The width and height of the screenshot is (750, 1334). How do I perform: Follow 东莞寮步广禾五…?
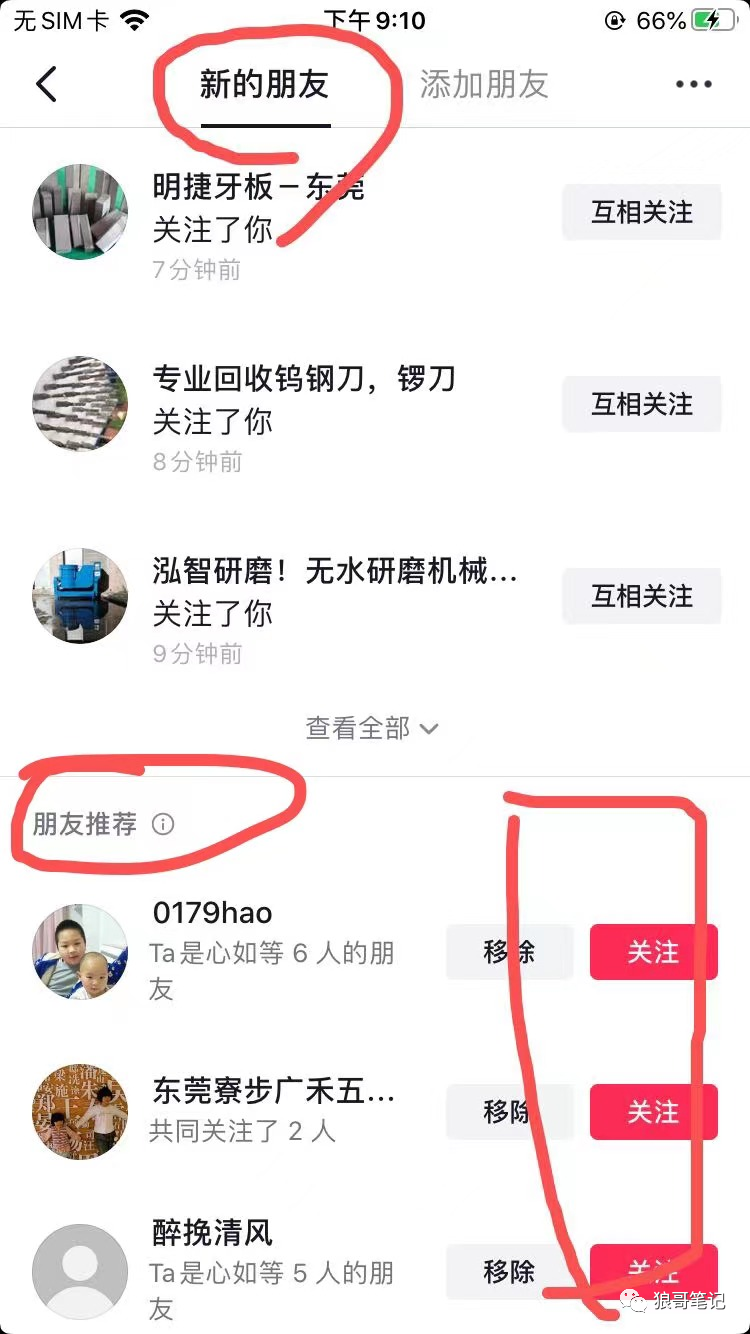pos(653,1112)
